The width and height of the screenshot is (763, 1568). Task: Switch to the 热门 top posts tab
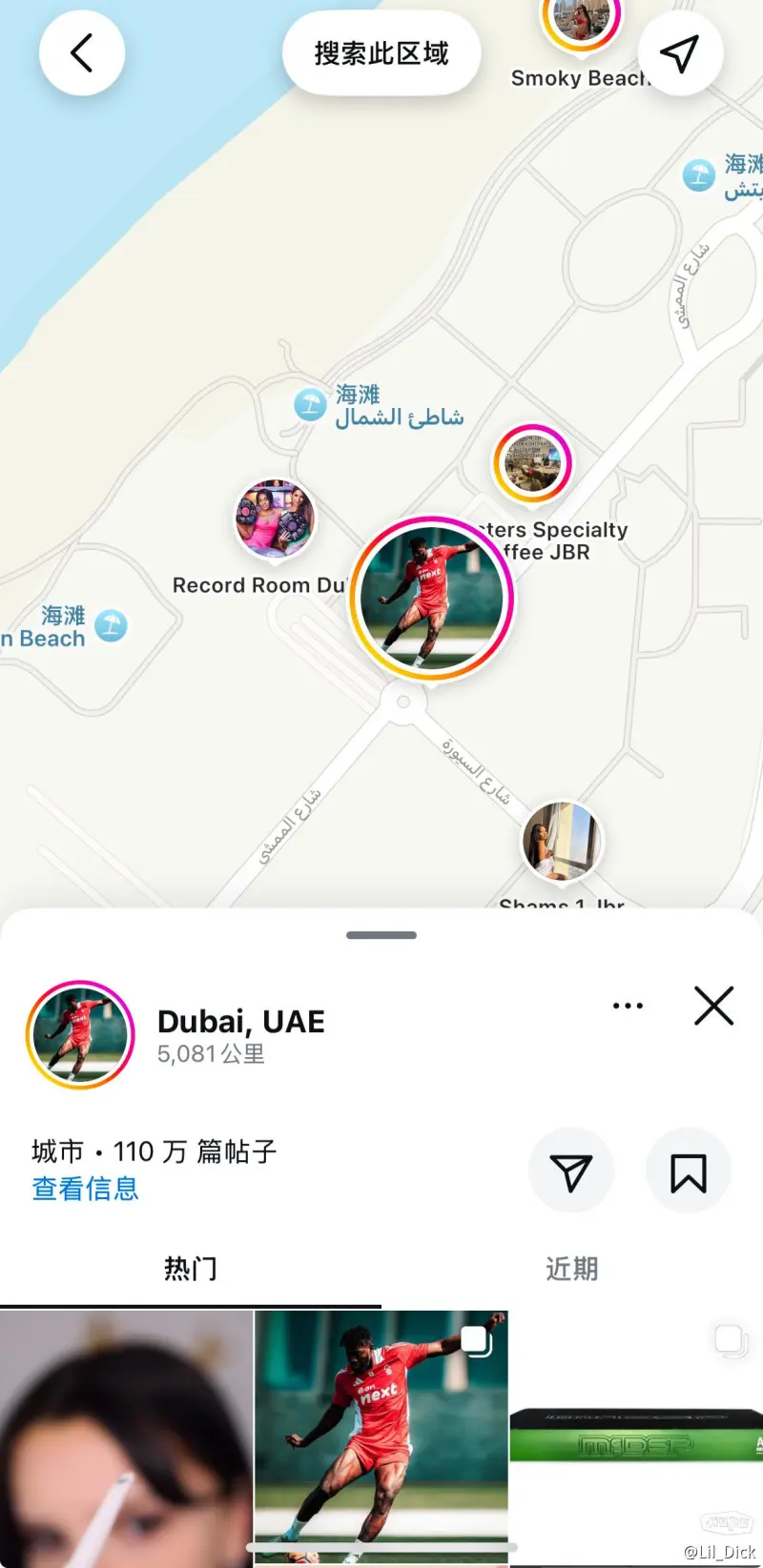191,1269
